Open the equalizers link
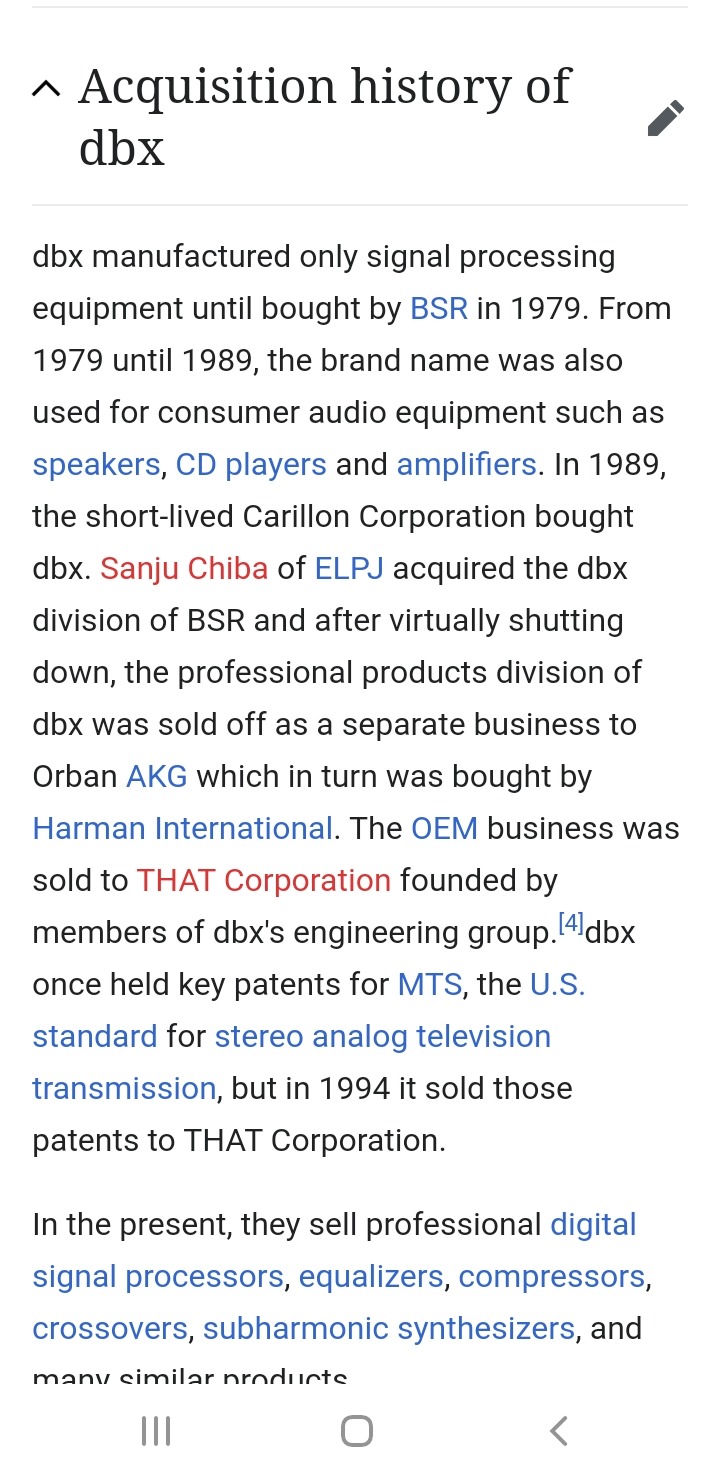 point(371,1276)
